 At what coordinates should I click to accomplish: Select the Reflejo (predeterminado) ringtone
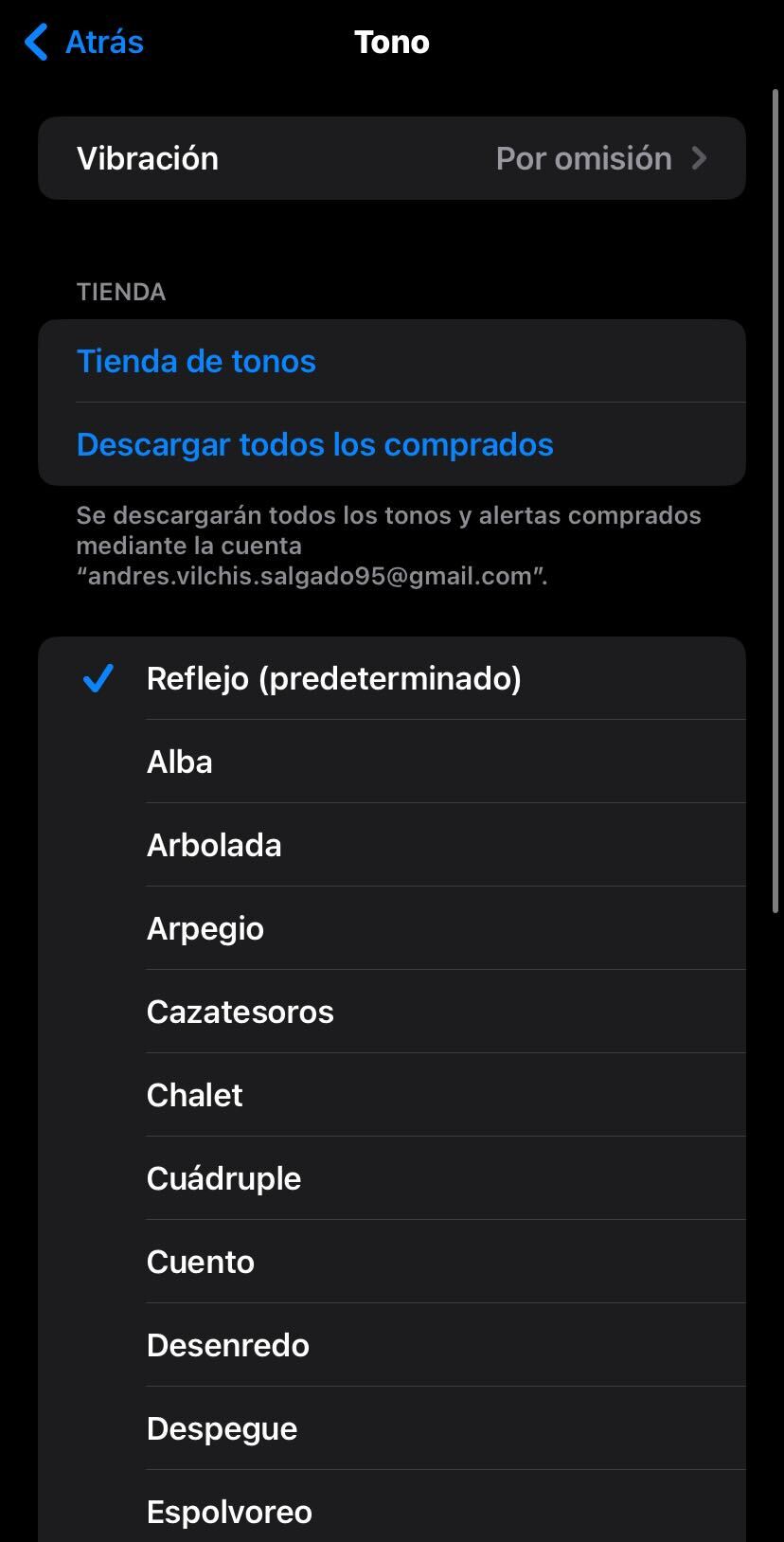[333, 678]
